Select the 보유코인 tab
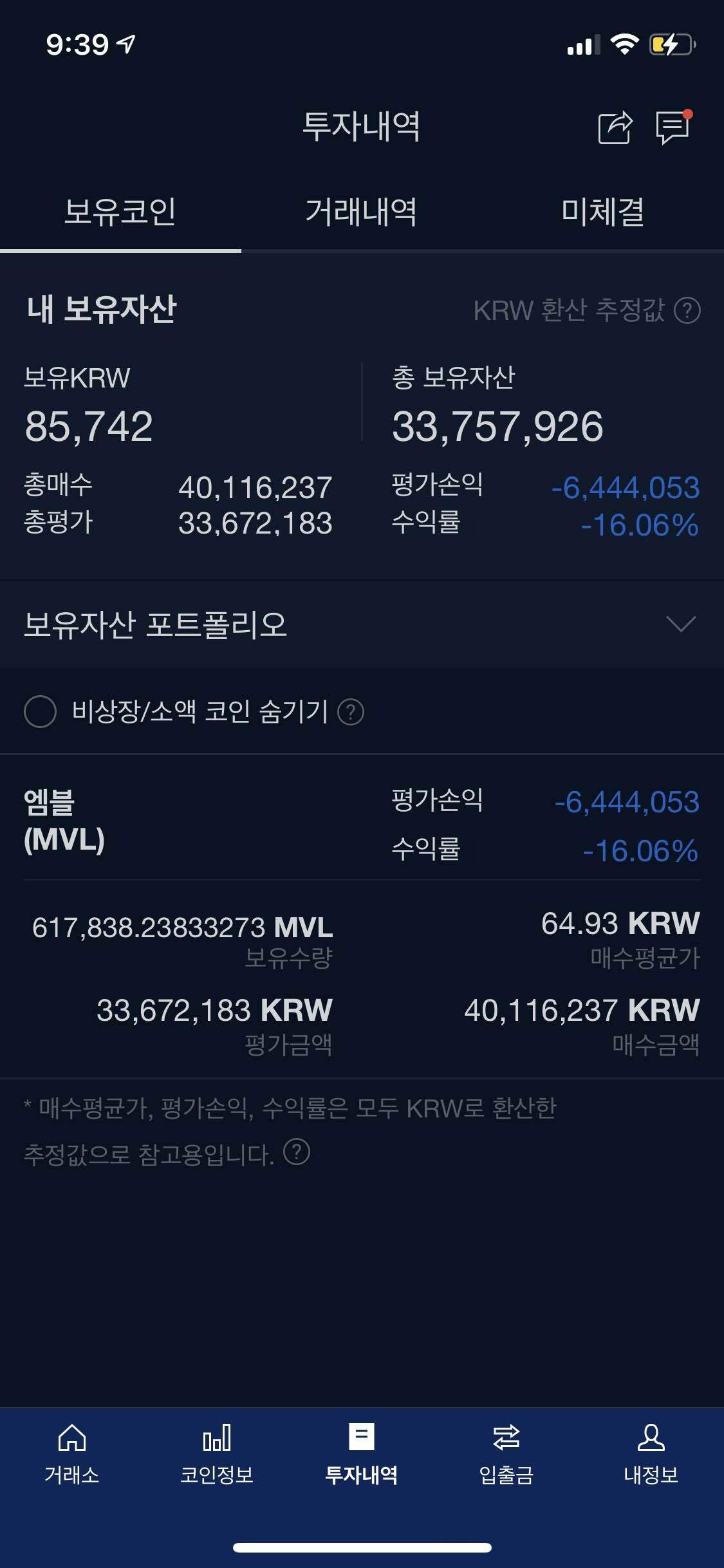 coord(120,212)
